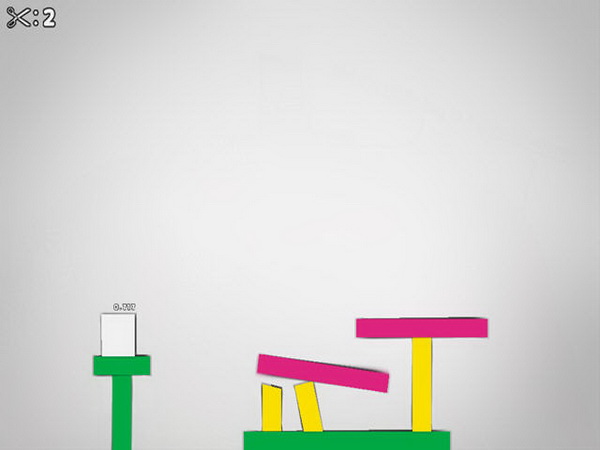This screenshot has height=450, width=600.
Task: Tap the tilted pink beam on short pillars
Action: coord(322,372)
